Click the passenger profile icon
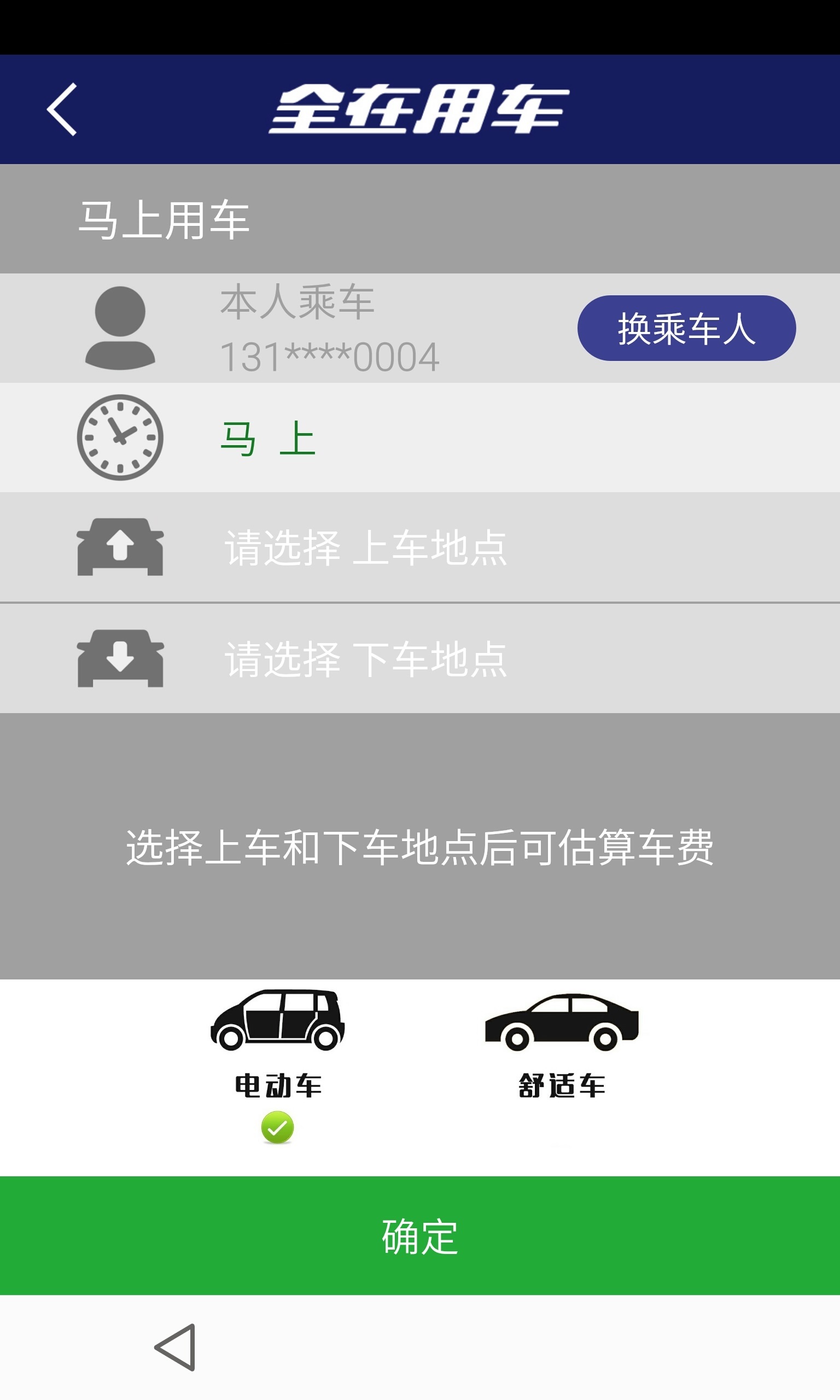Image resolution: width=840 pixels, height=1400 pixels. [x=120, y=327]
